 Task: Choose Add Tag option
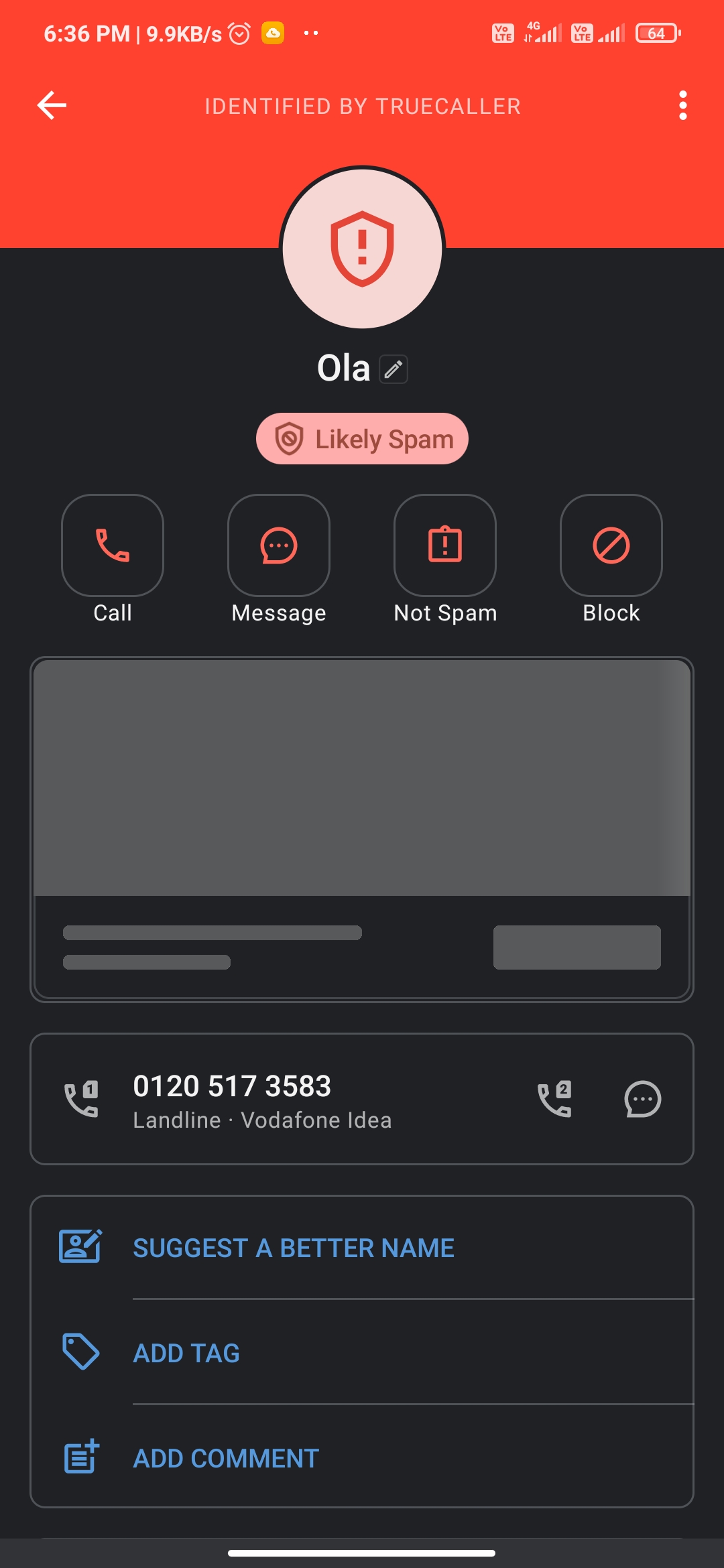click(186, 1353)
